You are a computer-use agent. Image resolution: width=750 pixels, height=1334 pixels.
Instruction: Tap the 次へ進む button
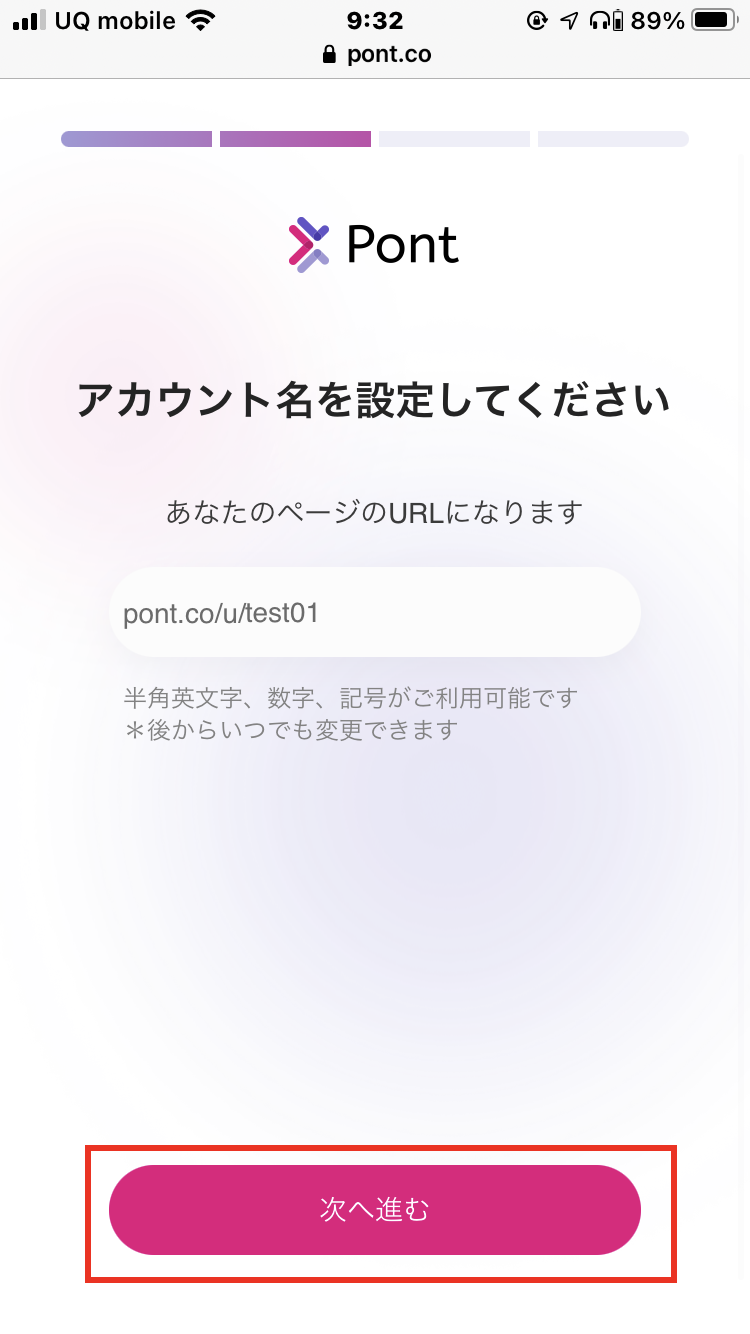(x=375, y=1210)
